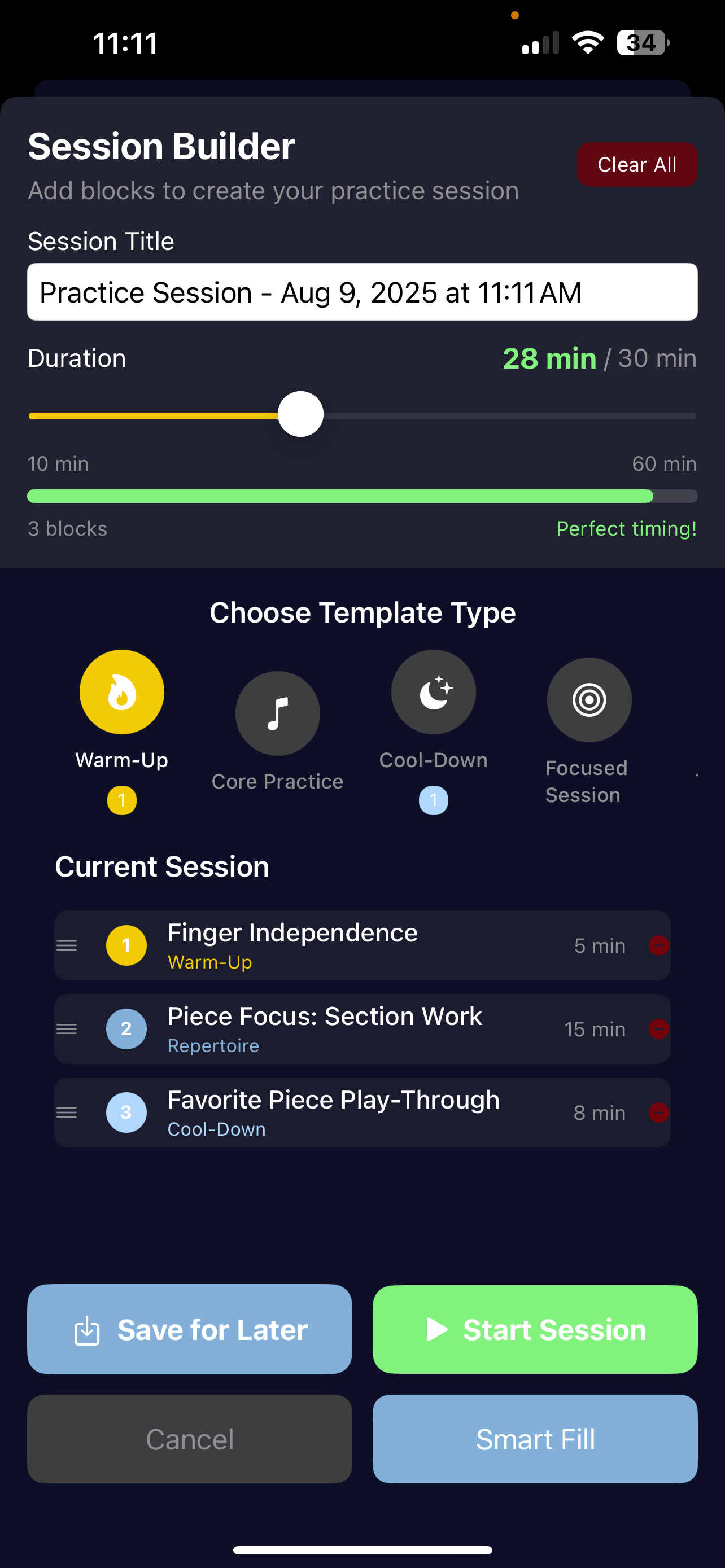Save this session for later
The height and width of the screenshot is (1568, 725).
coord(189,1329)
